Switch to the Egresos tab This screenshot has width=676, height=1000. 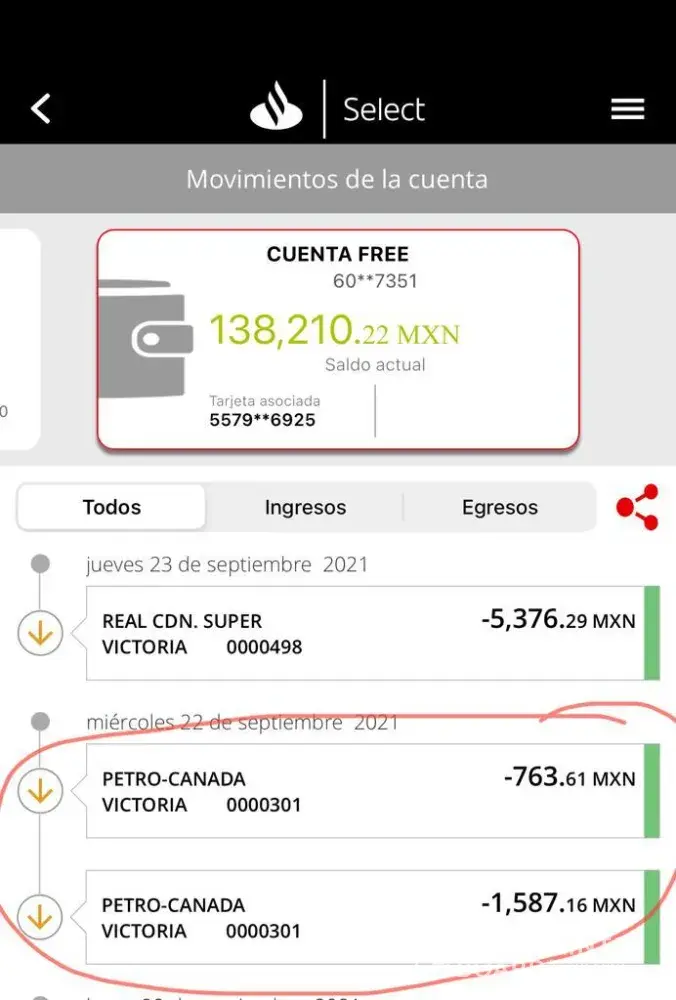tap(499, 508)
